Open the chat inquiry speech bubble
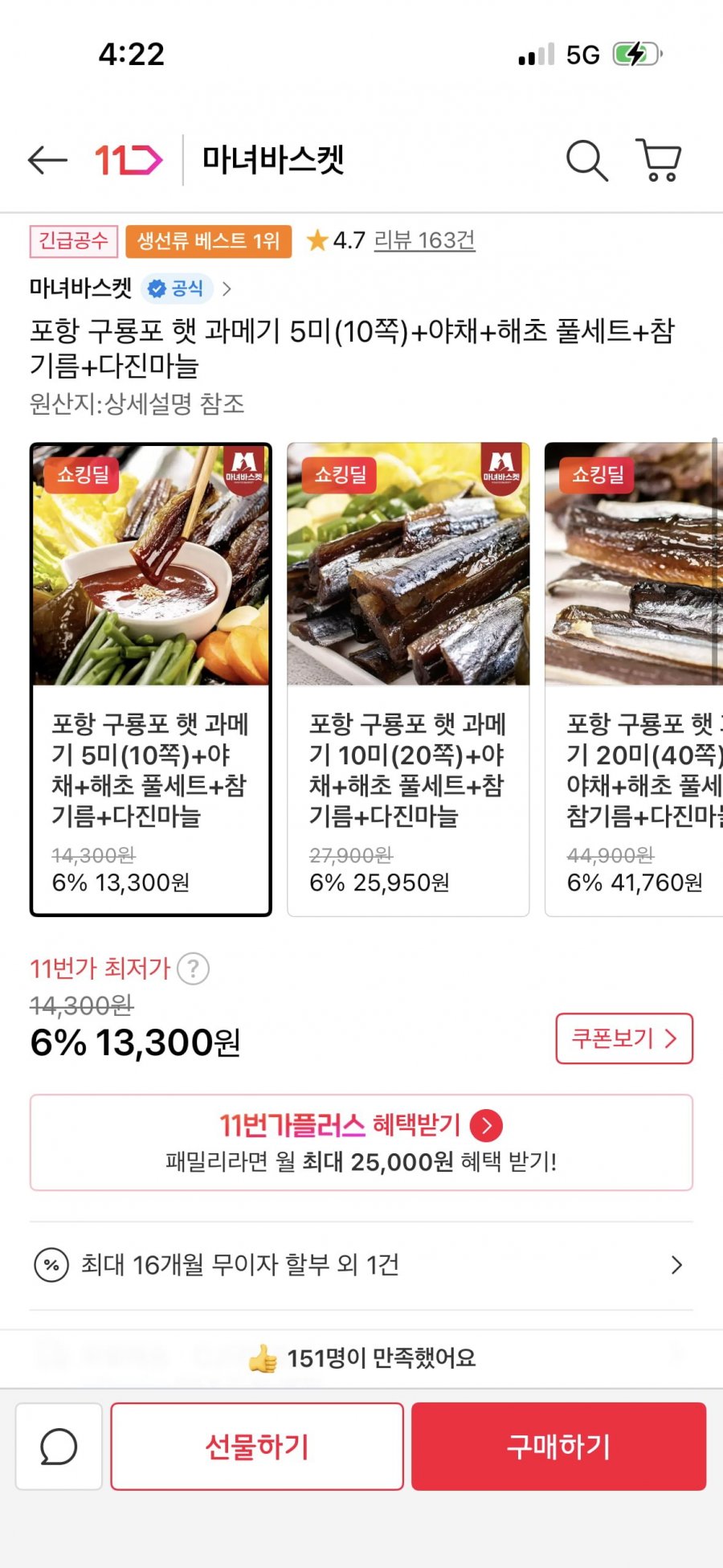The image size is (723, 1568). pyautogui.click(x=59, y=1447)
